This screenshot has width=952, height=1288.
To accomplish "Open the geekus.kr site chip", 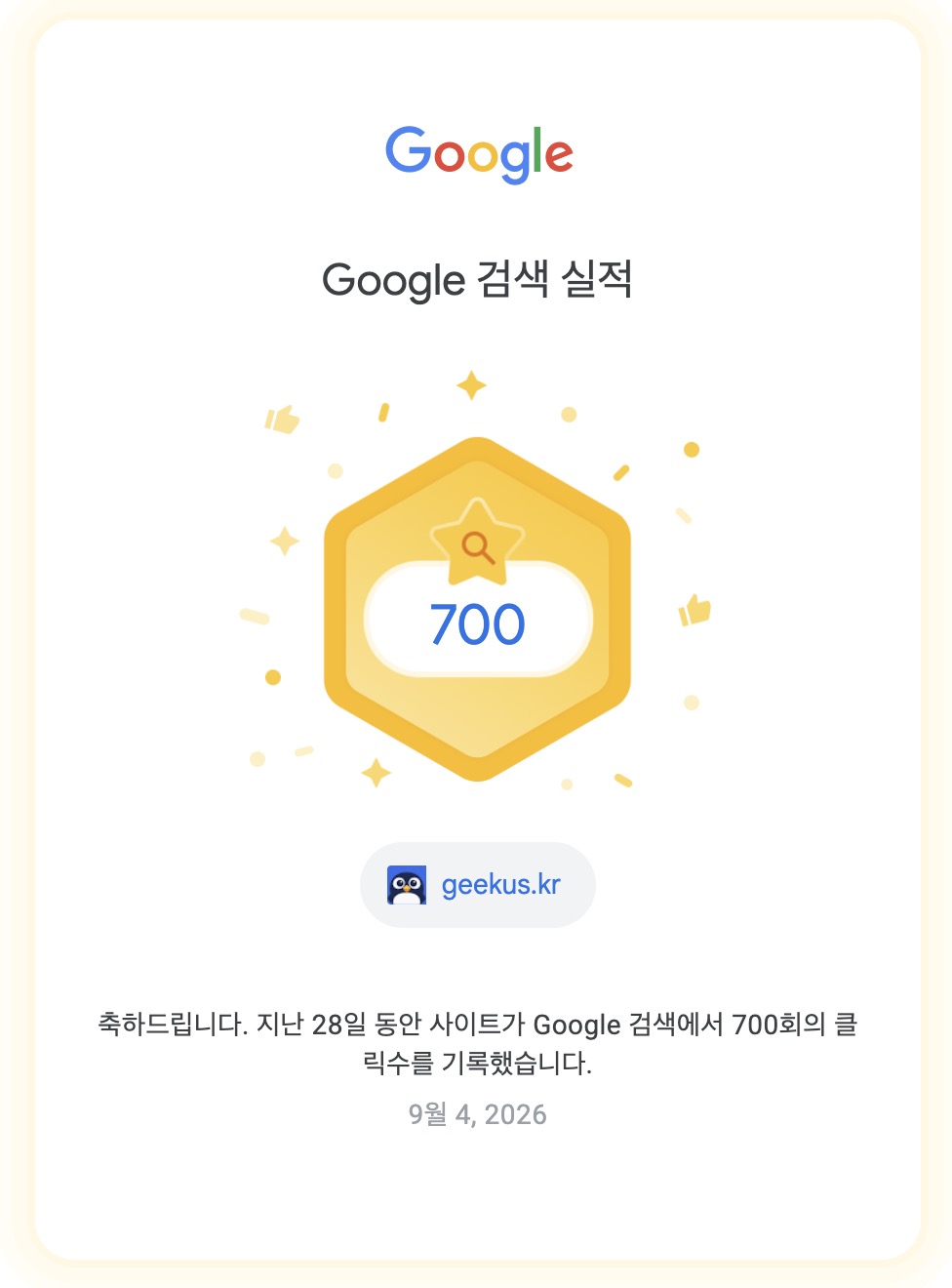I will tap(477, 885).
